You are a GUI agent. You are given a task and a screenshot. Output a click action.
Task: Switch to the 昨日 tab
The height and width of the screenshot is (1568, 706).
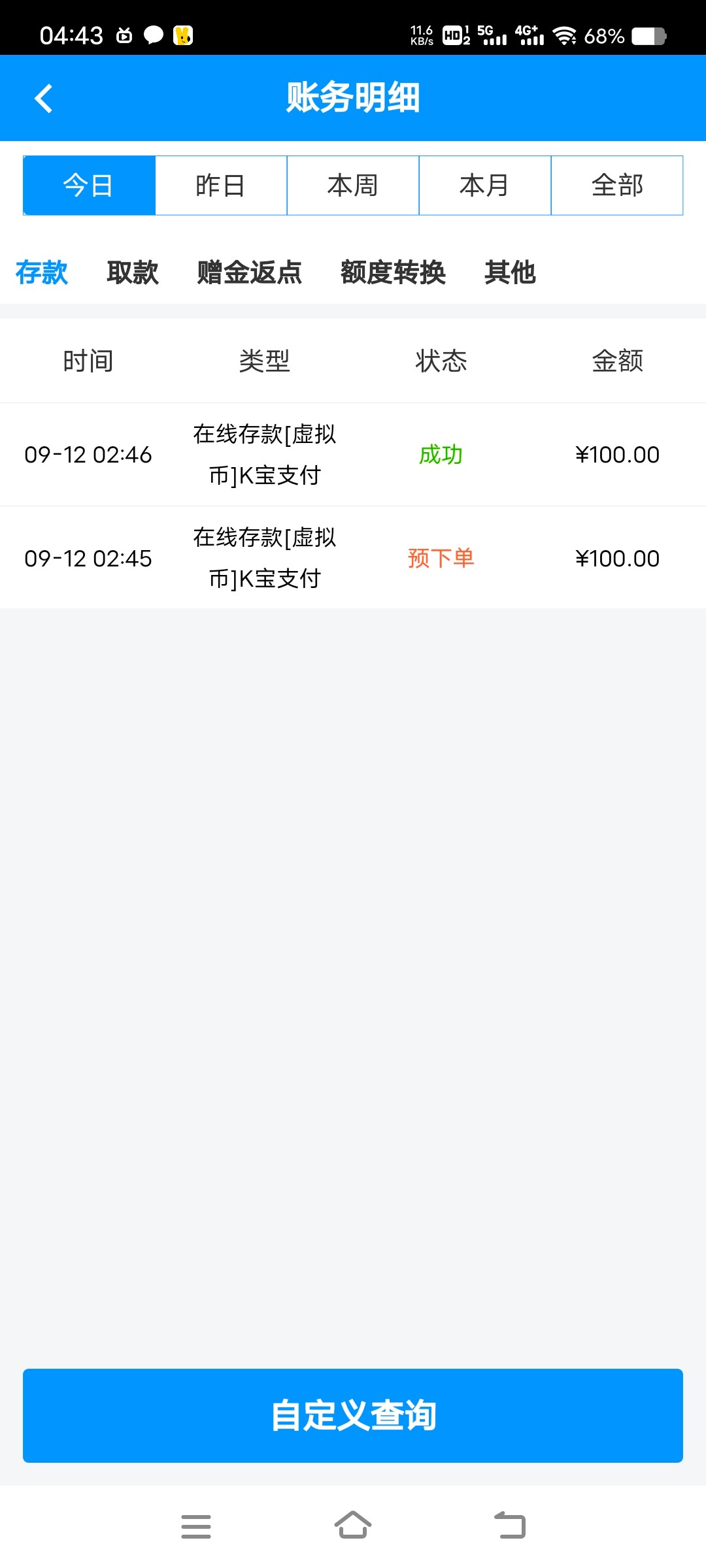[x=221, y=185]
